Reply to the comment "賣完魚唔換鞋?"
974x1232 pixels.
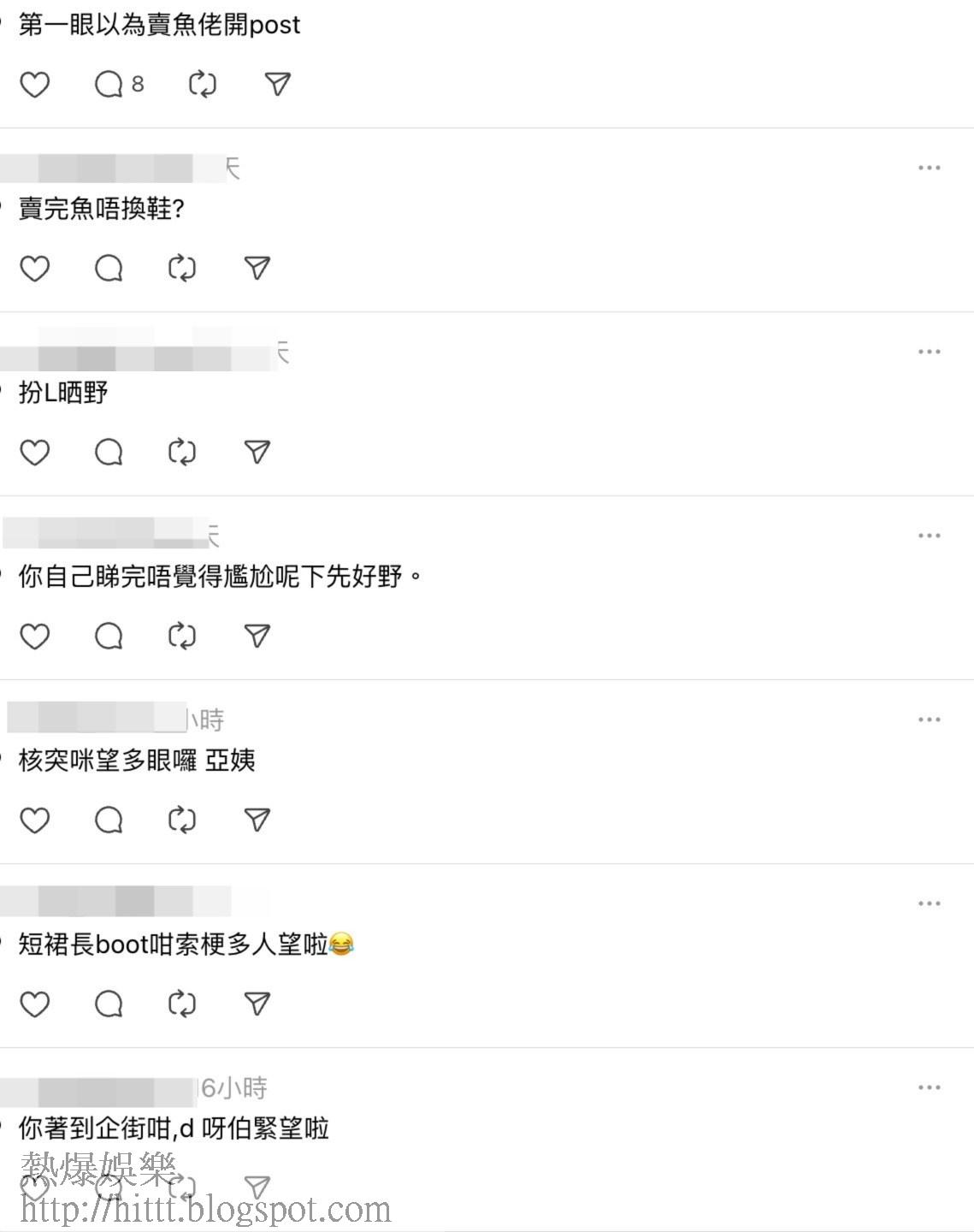click(x=109, y=269)
